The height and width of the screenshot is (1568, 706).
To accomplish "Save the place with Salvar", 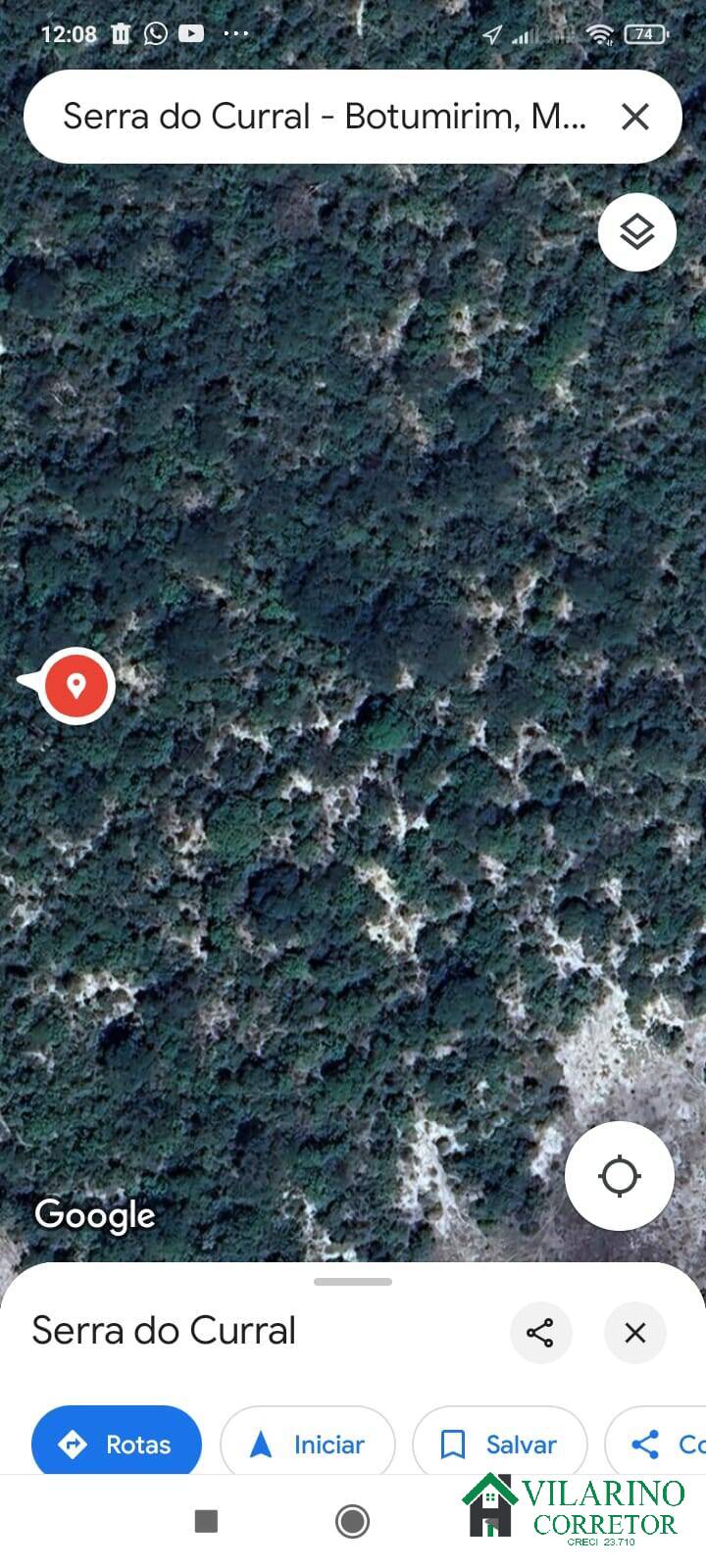I will (x=500, y=1444).
